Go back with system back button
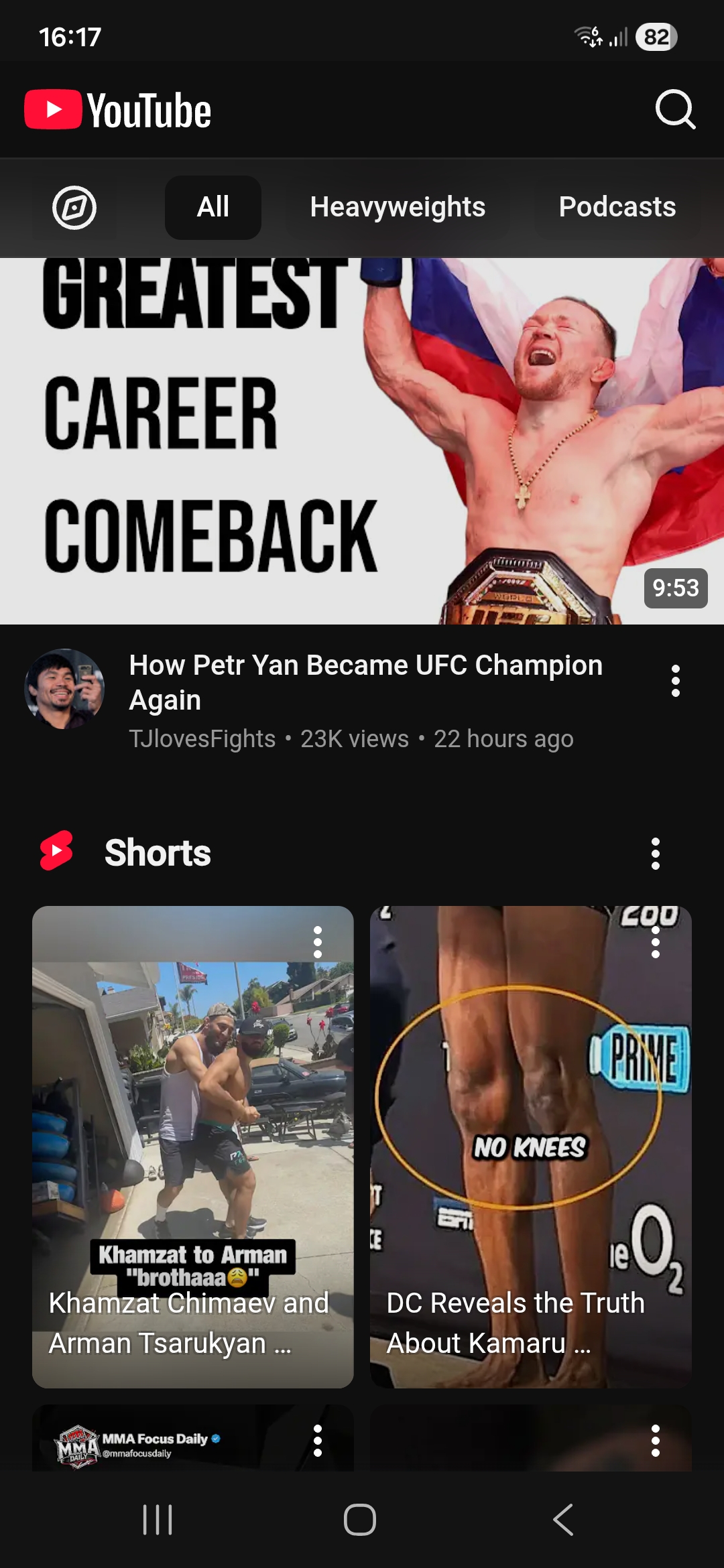 pos(563,1520)
